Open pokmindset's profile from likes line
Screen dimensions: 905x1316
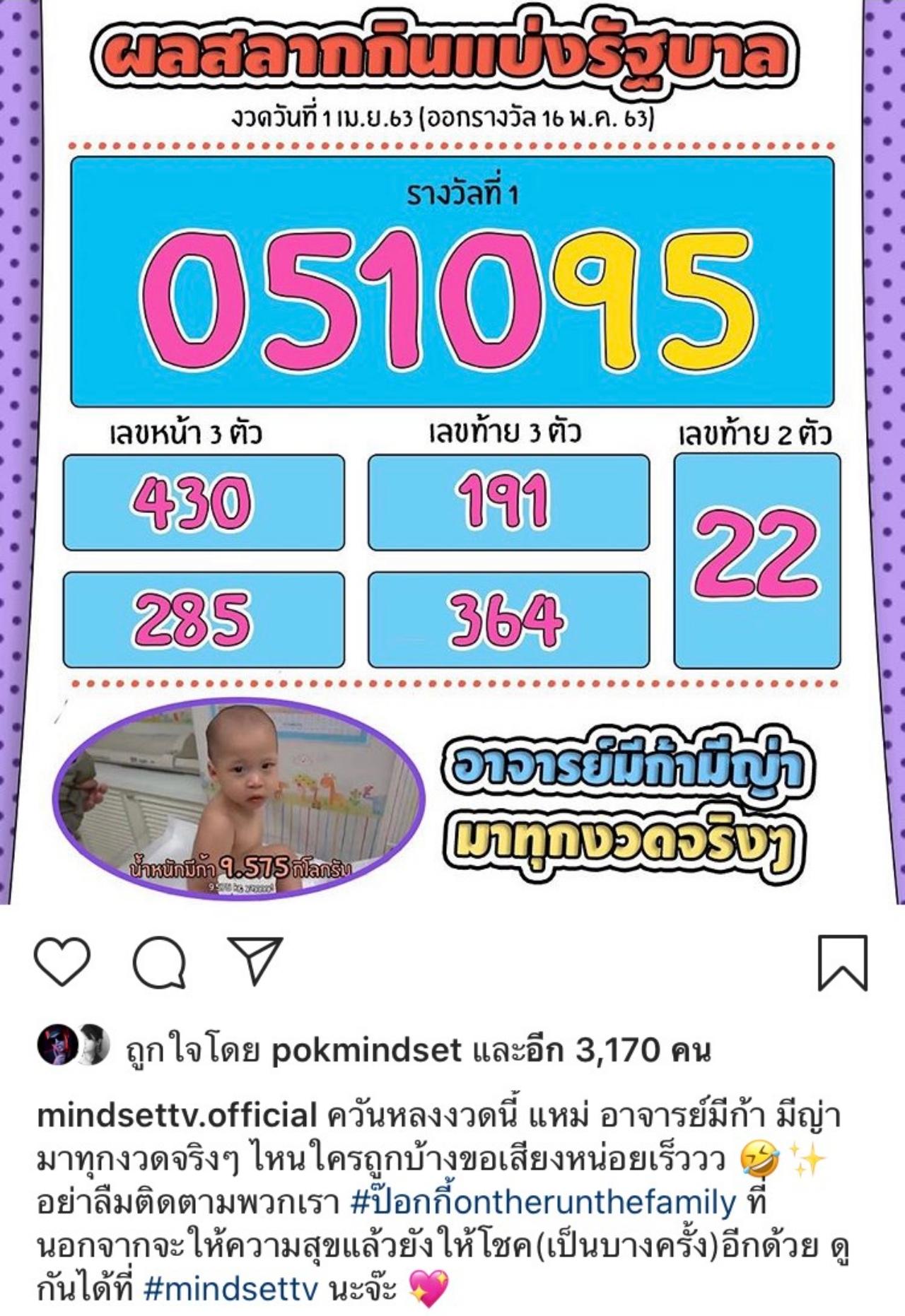[x=366, y=1051]
